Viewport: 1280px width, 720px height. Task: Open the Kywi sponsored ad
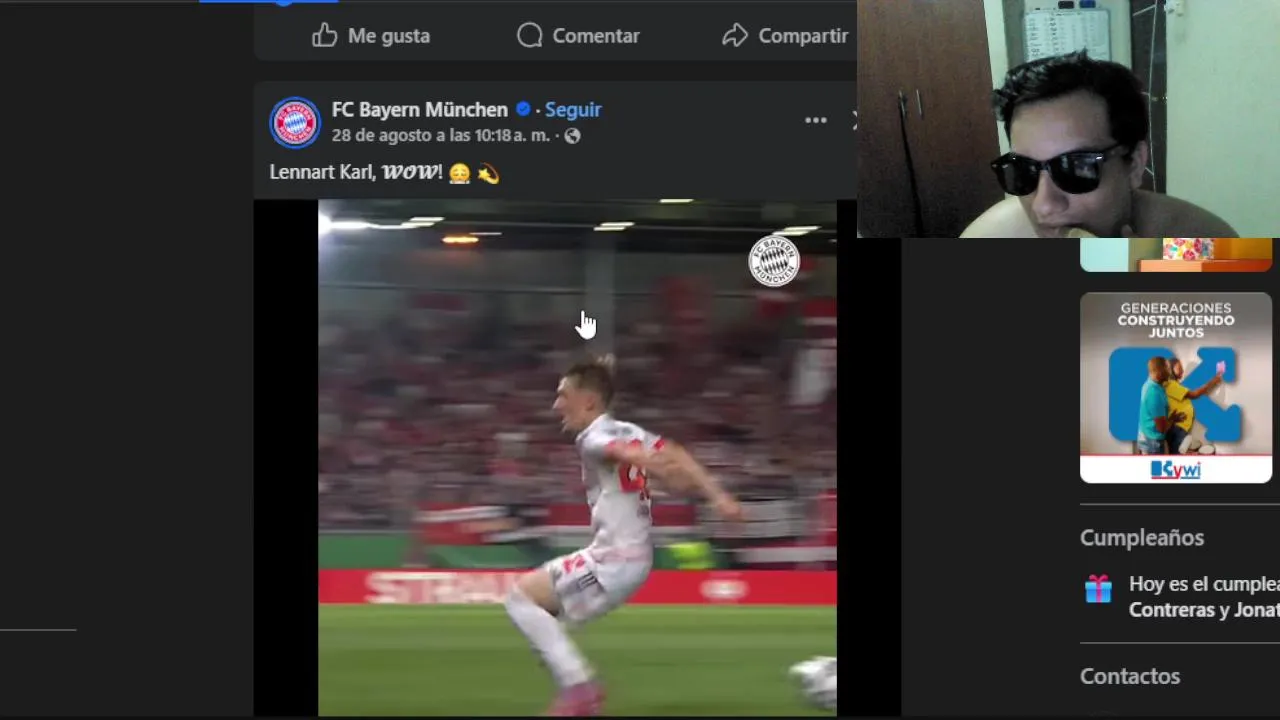point(1176,387)
